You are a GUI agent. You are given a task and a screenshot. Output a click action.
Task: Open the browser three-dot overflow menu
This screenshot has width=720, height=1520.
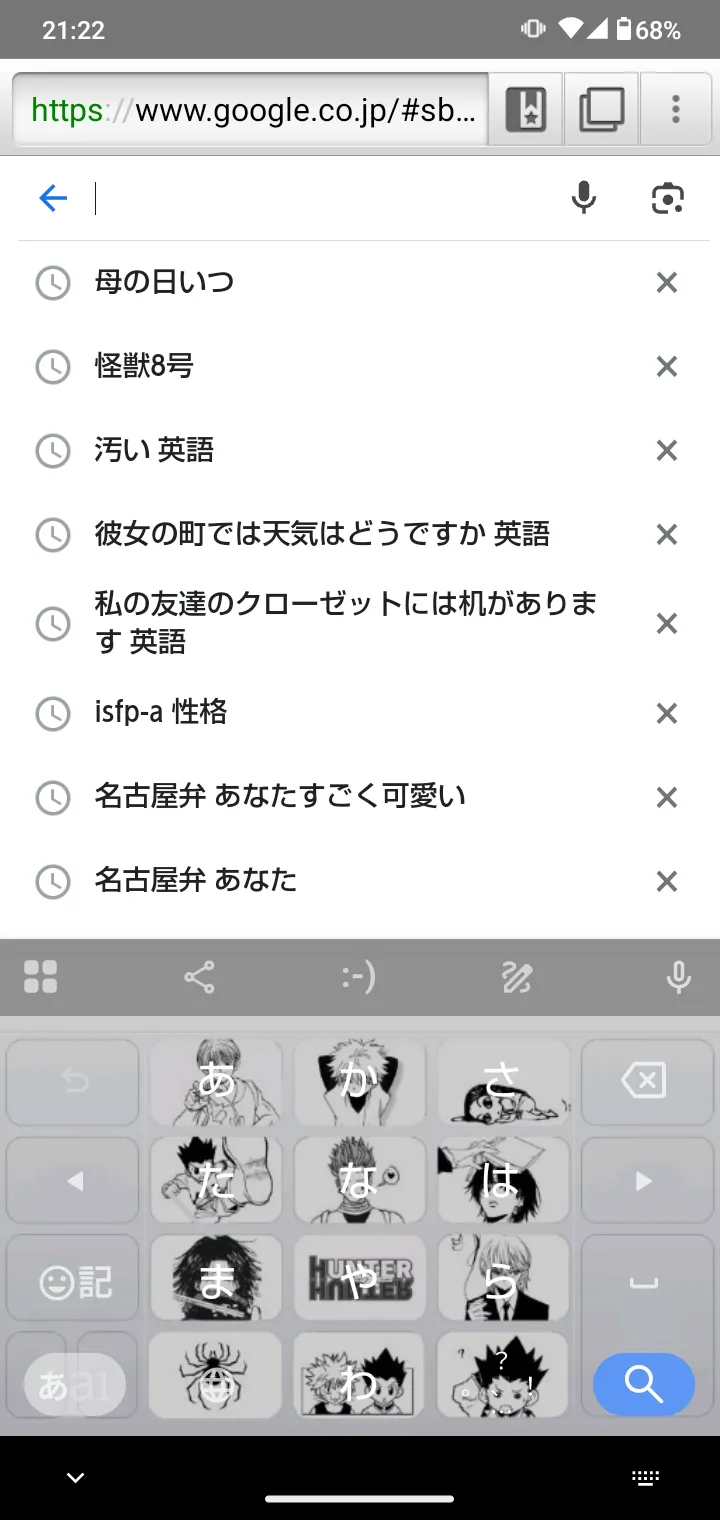pos(677,109)
